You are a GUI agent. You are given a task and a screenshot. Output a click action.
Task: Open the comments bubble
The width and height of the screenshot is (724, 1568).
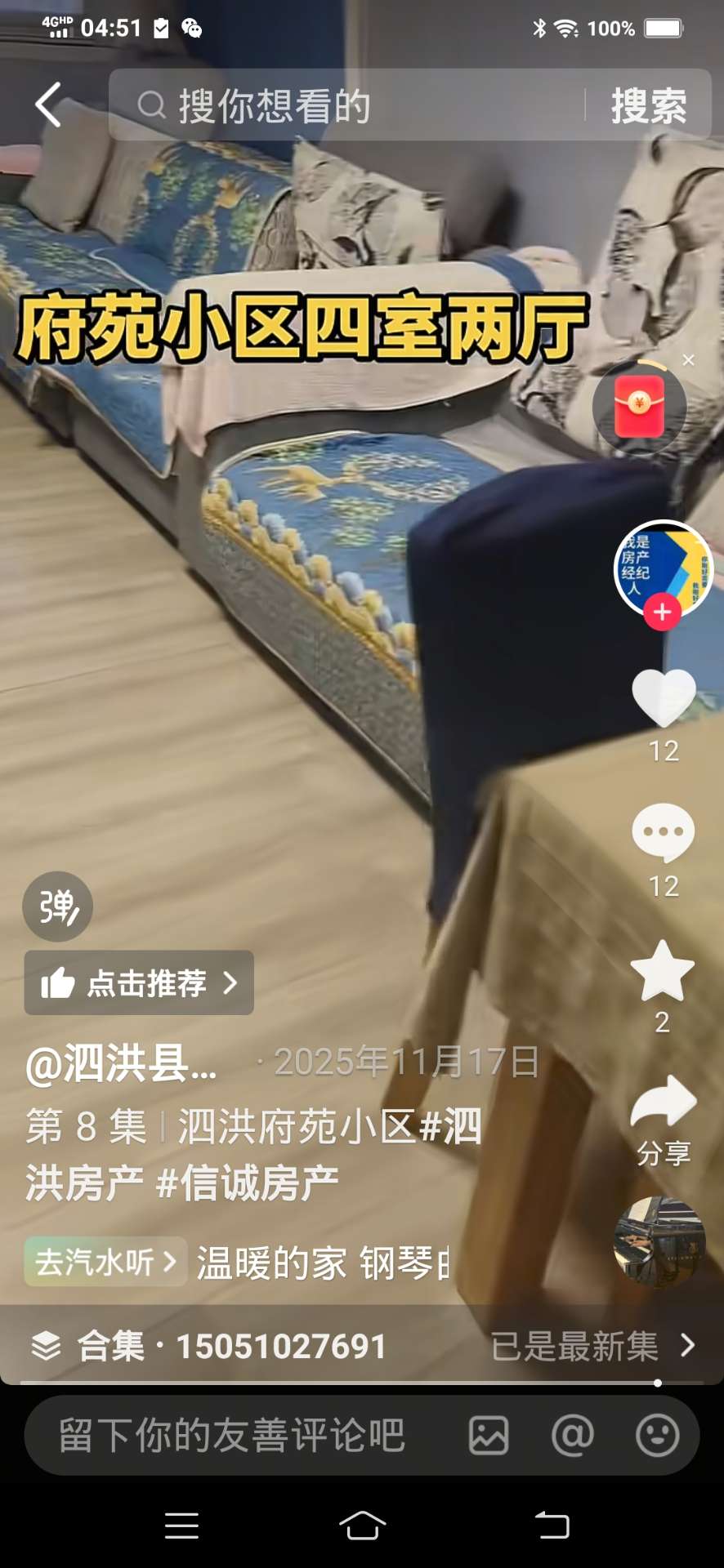point(663,832)
